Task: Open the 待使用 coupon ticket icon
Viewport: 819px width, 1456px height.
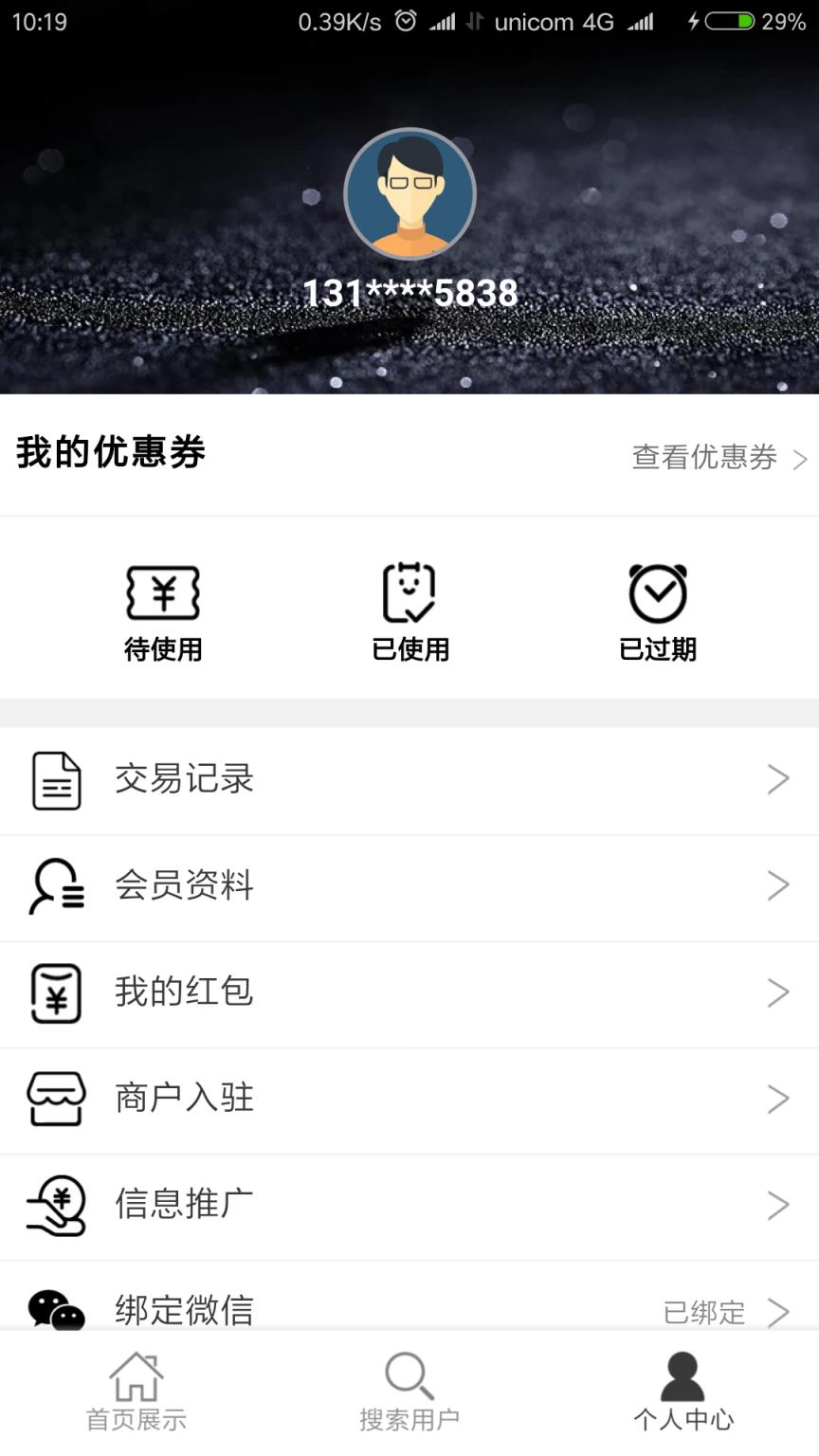Action: tap(163, 592)
